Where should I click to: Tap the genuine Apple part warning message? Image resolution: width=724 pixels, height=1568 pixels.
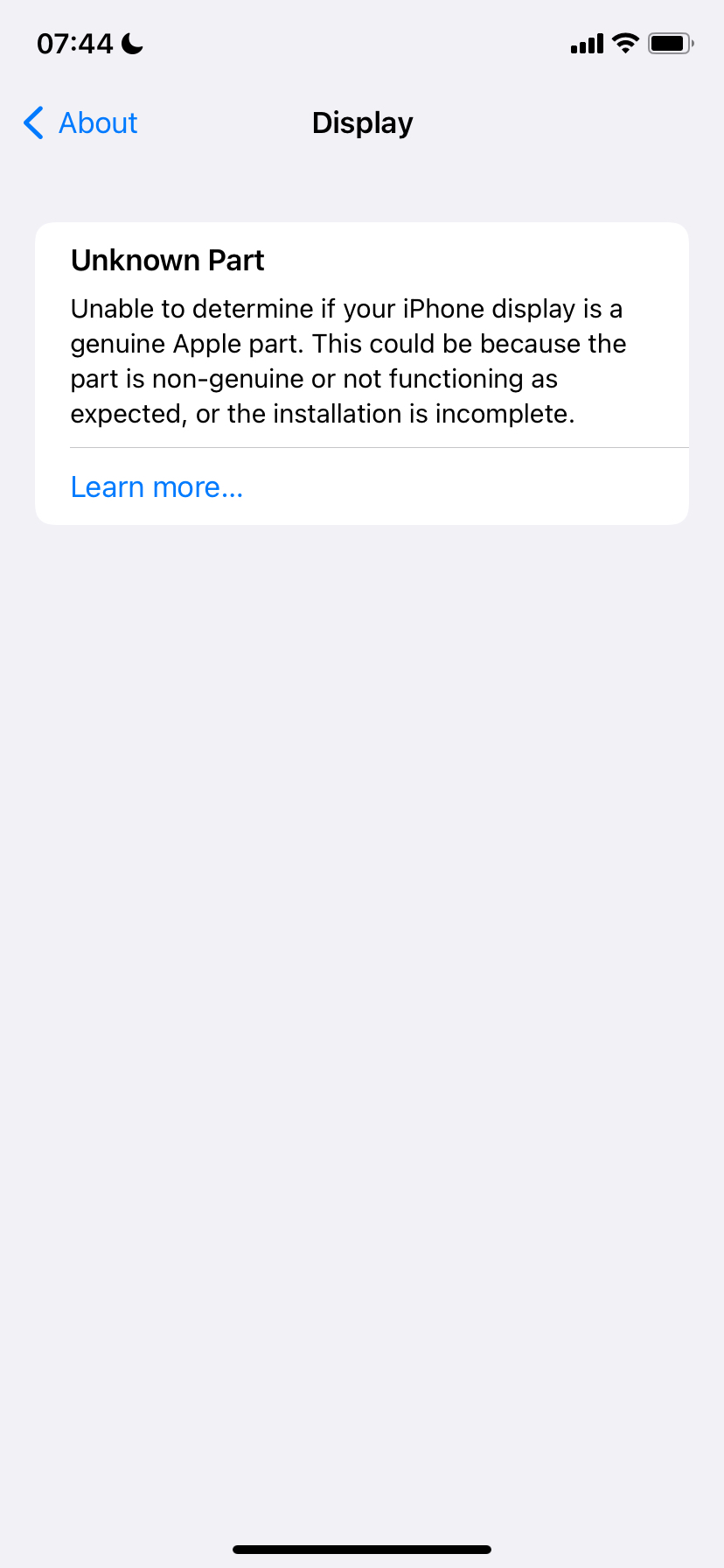tap(349, 360)
